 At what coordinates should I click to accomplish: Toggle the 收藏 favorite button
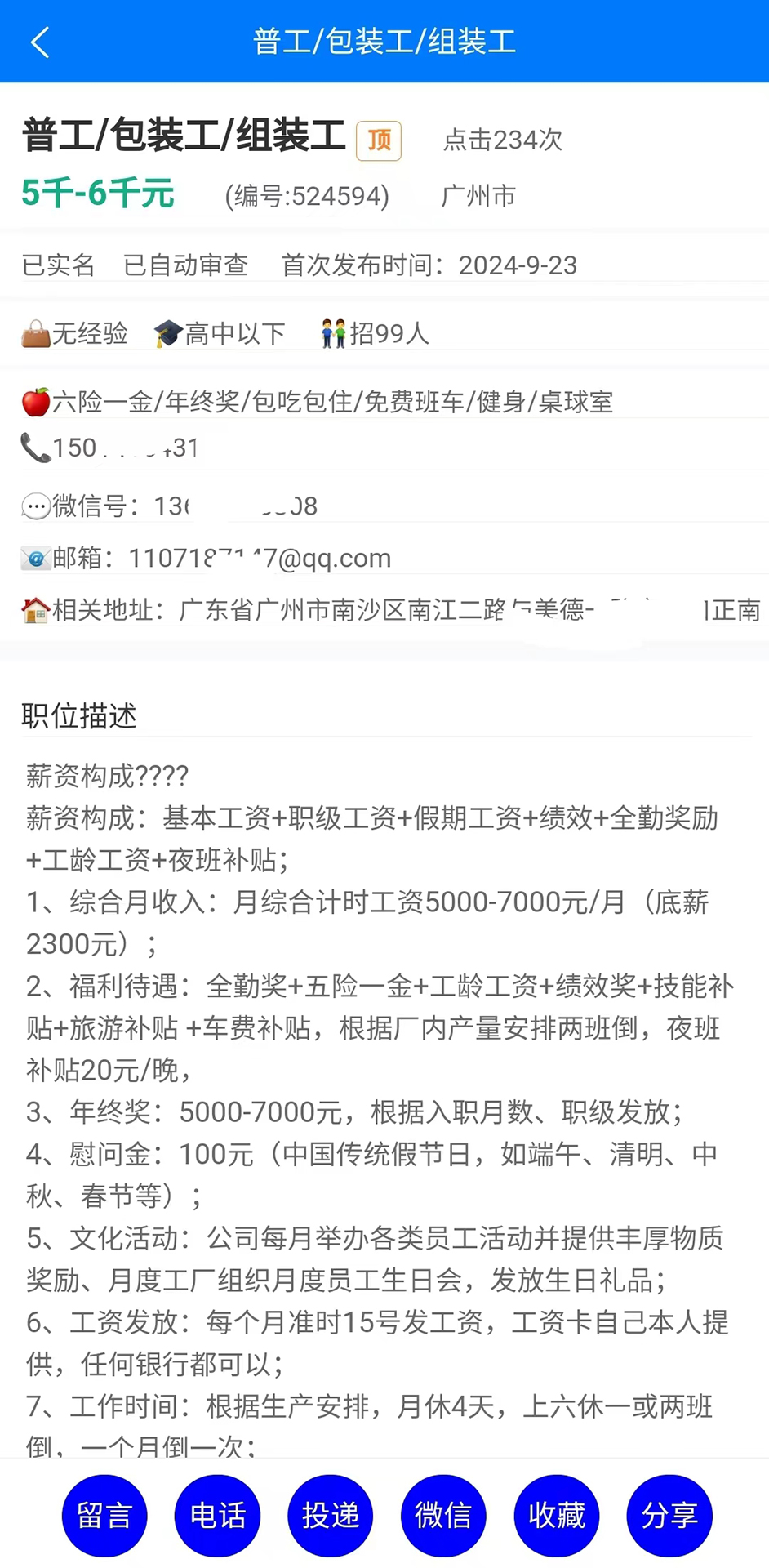pos(556,1516)
